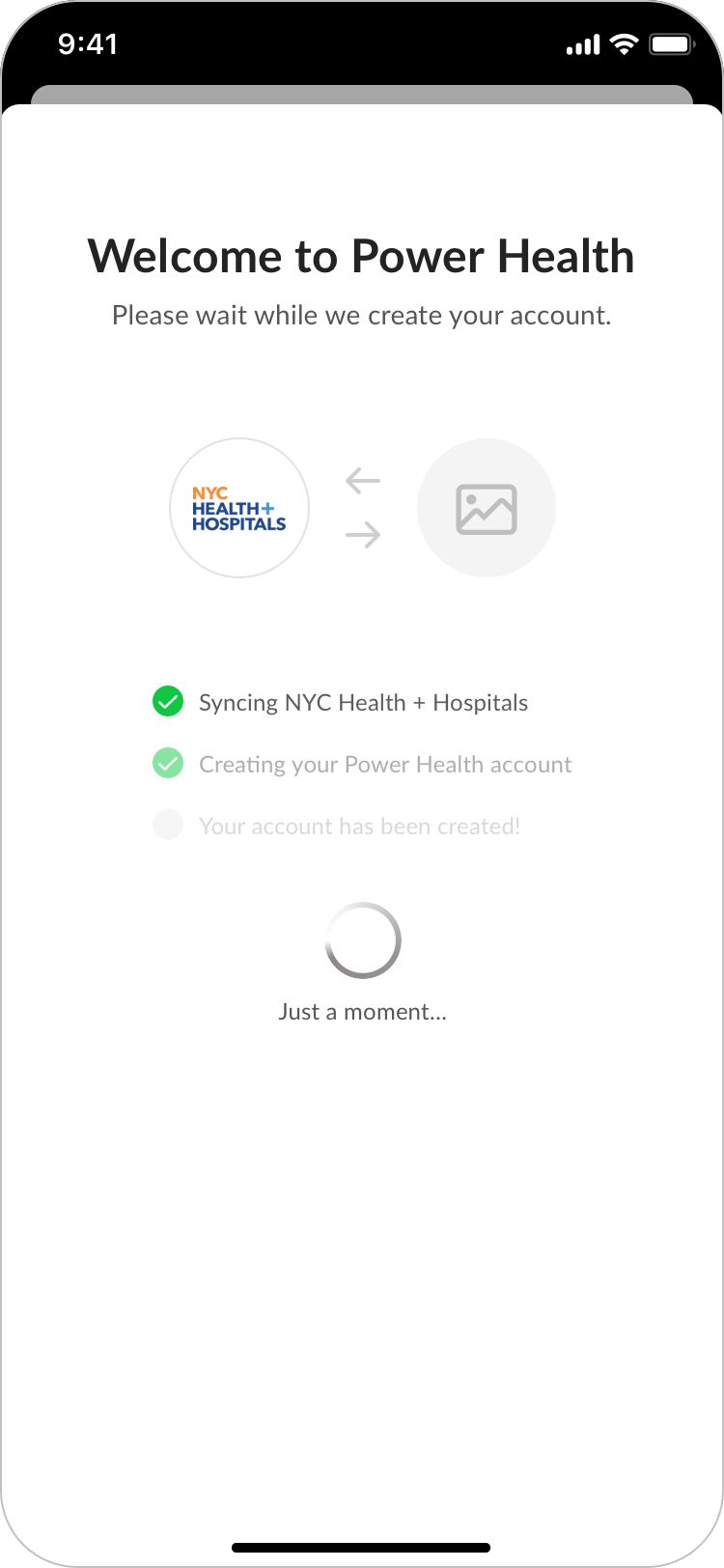The height and width of the screenshot is (1568, 724).
Task: Click the Wi-Fi icon in status bar
Action: 623,43
